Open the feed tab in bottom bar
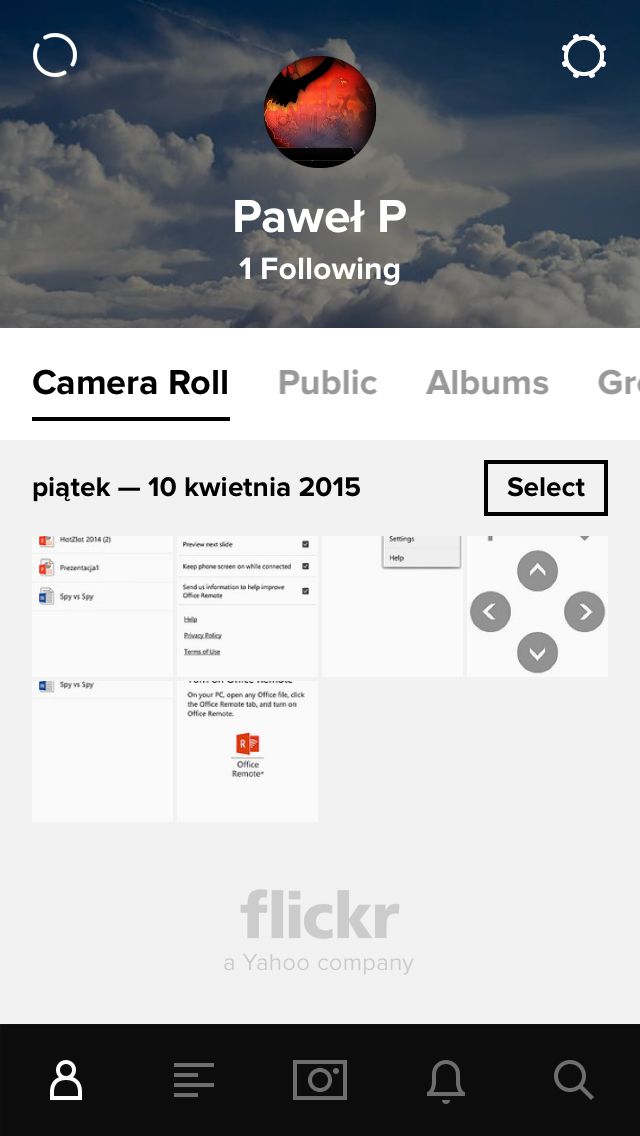This screenshot has width=640, height=1136. pos(194,1080)
